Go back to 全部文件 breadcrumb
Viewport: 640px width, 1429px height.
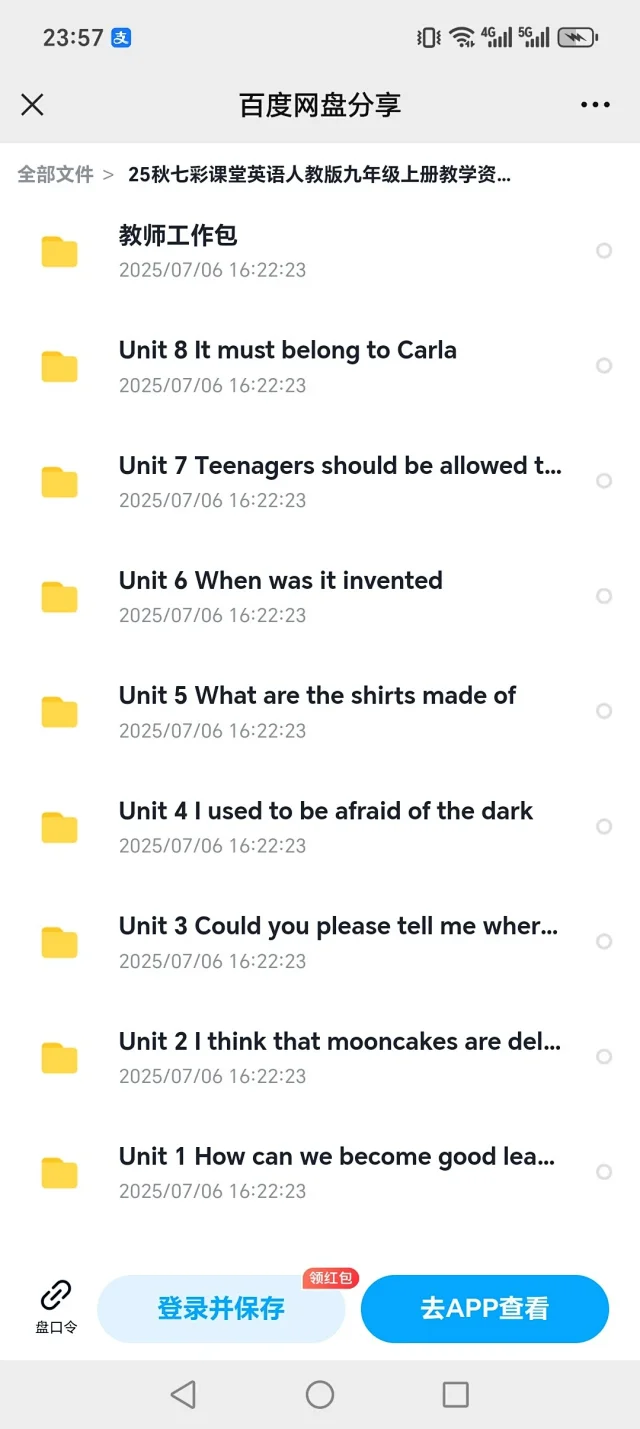pos(55,175)
